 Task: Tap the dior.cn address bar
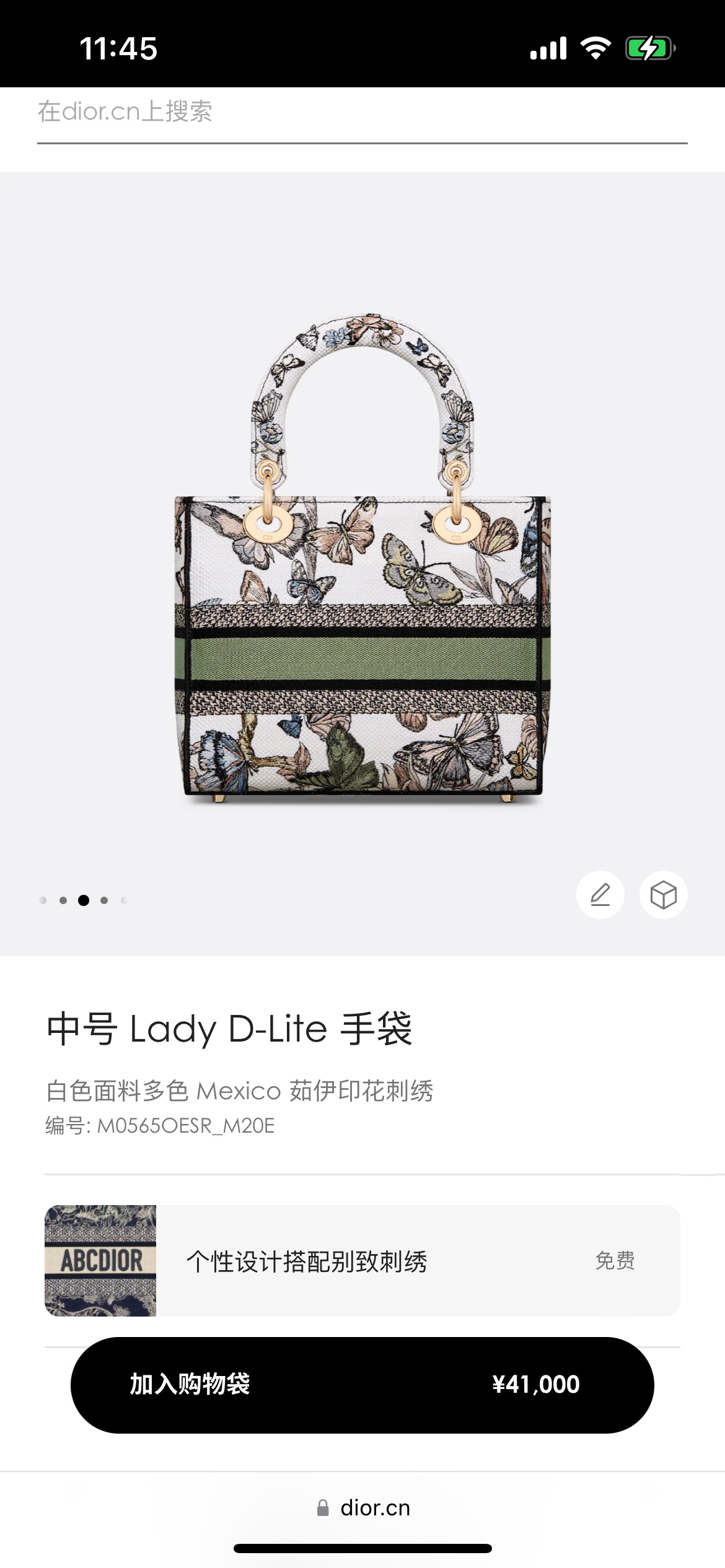[x=362, y=1507]
